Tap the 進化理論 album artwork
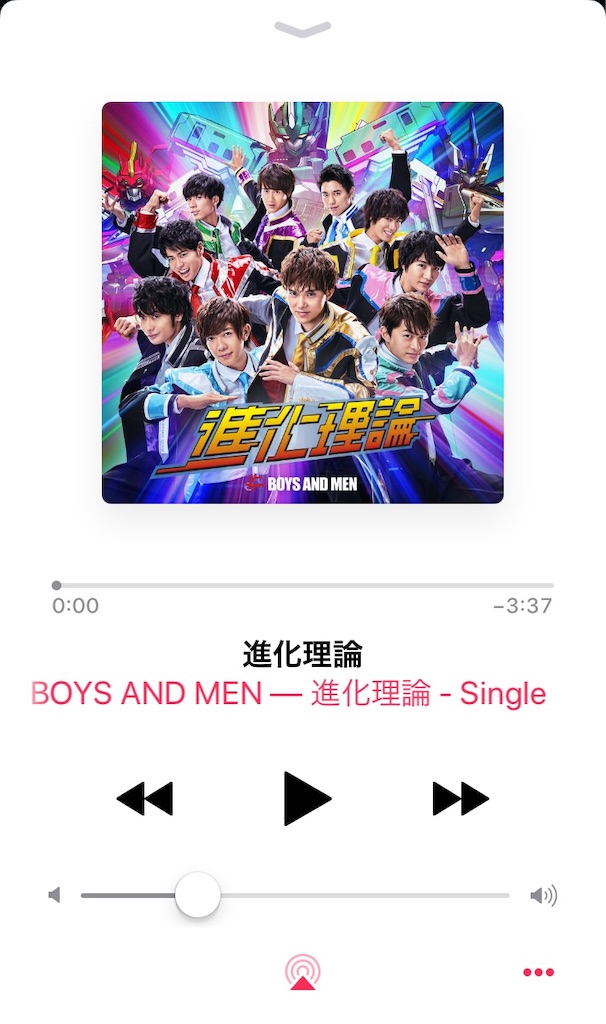Image resolution: width=606 pixels, height=1024 pixels. (x=303, y=302)
